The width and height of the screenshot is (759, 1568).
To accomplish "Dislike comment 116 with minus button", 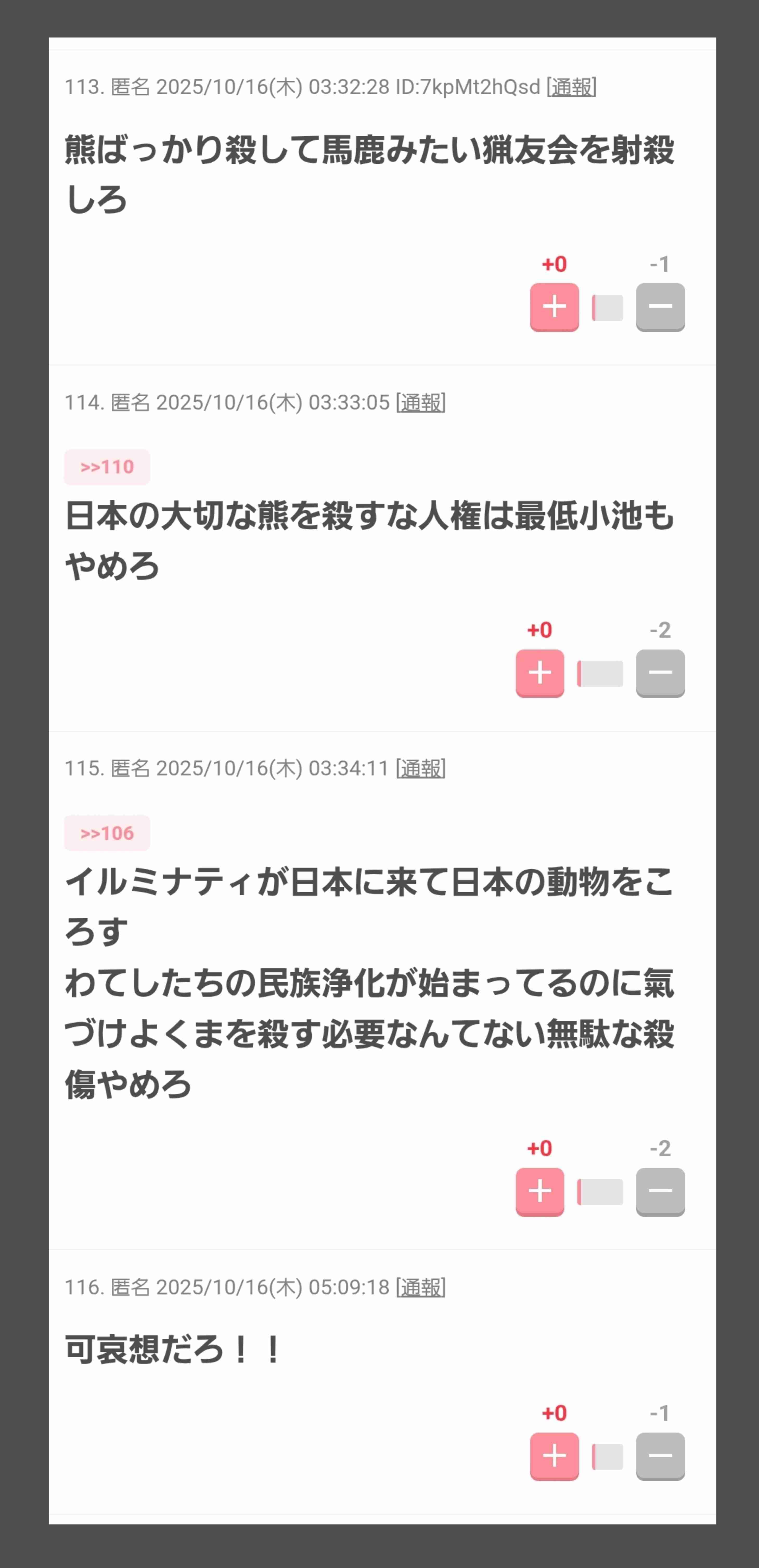I will 660,1456.
